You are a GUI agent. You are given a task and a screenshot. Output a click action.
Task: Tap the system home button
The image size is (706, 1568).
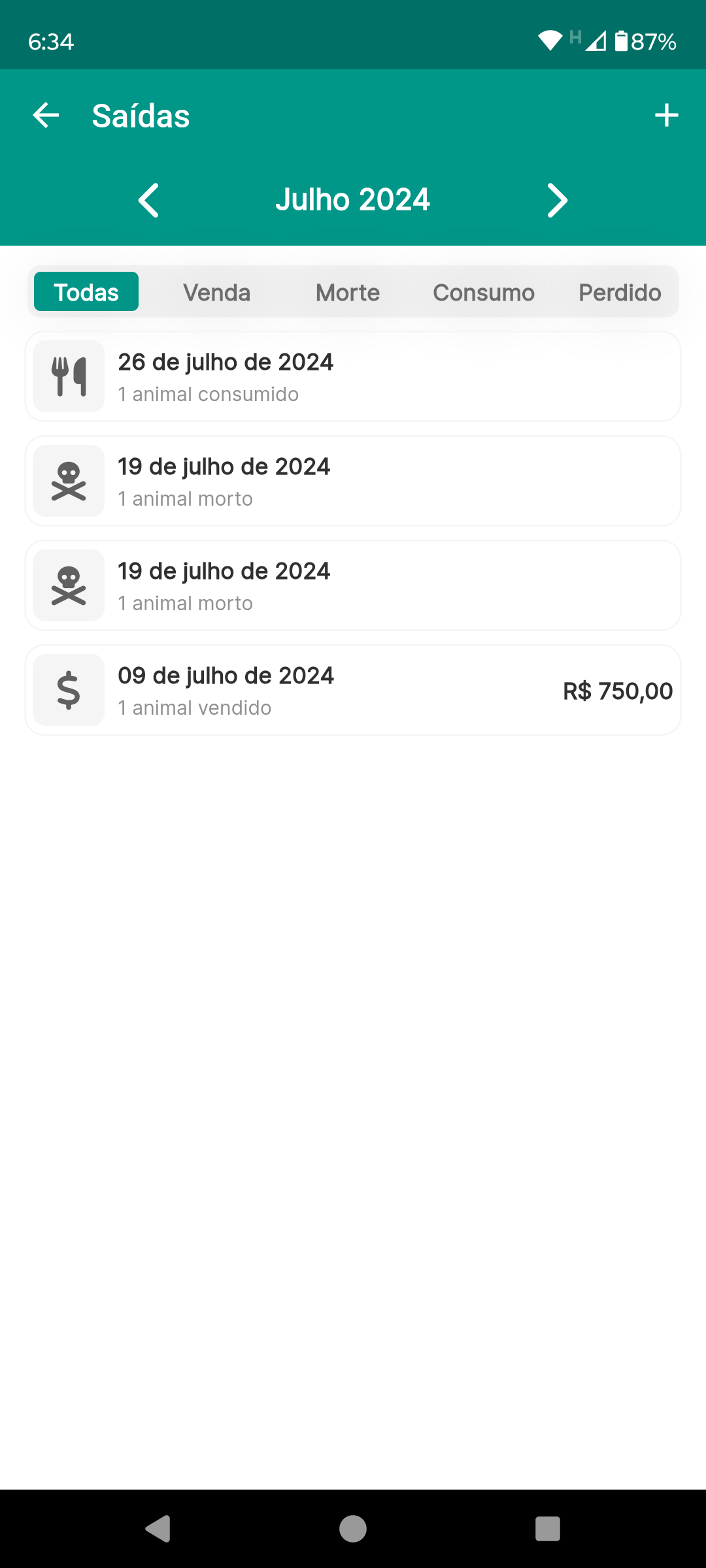tap(353, 1529)
